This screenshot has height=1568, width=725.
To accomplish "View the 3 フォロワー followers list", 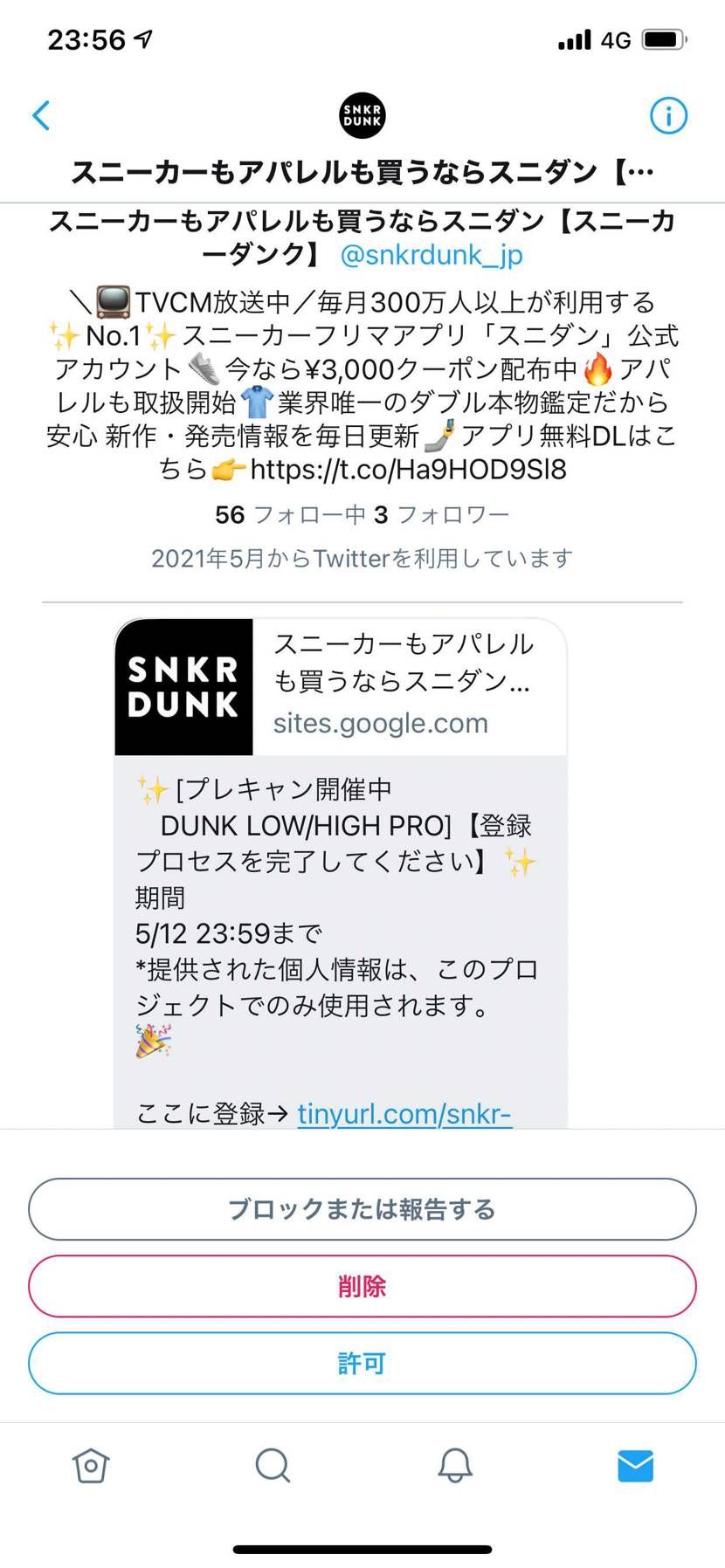I will [x=442, y=514].
